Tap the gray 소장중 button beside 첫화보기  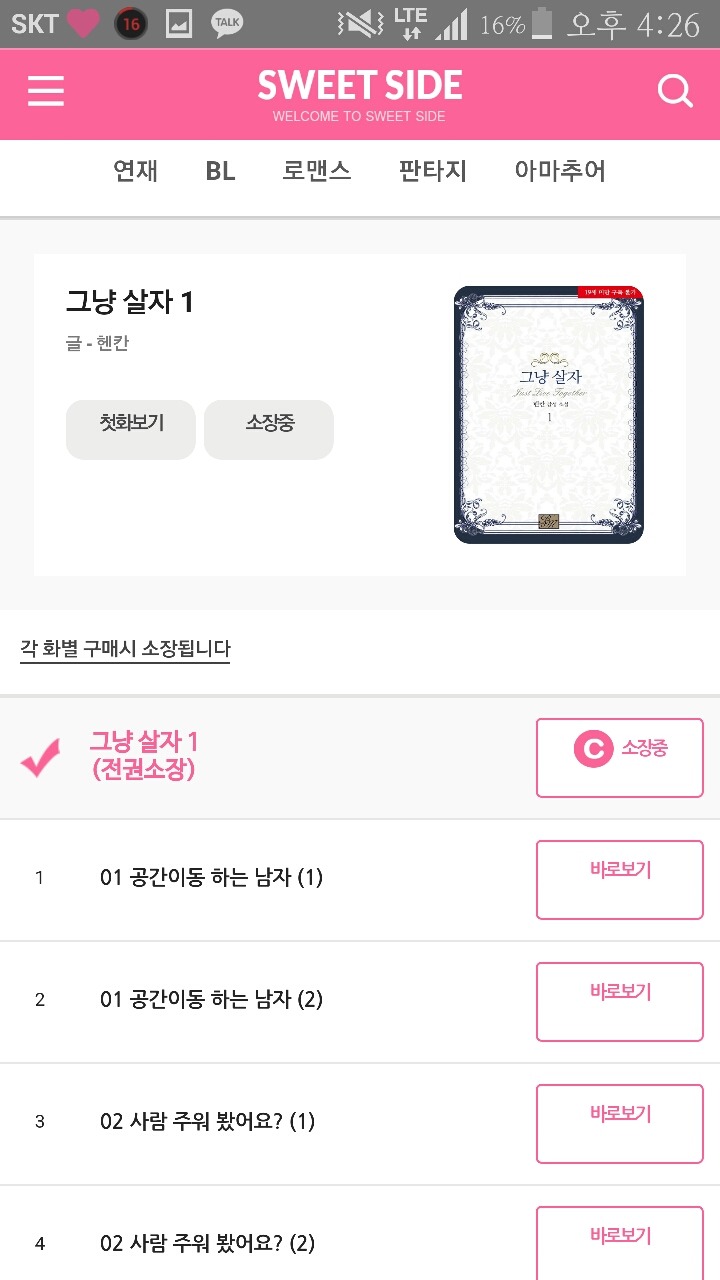269,430
